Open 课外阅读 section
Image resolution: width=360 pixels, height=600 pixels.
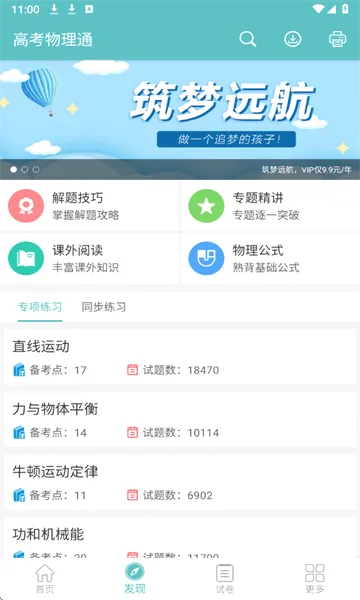pyautogui.click(x=90, y=258)
